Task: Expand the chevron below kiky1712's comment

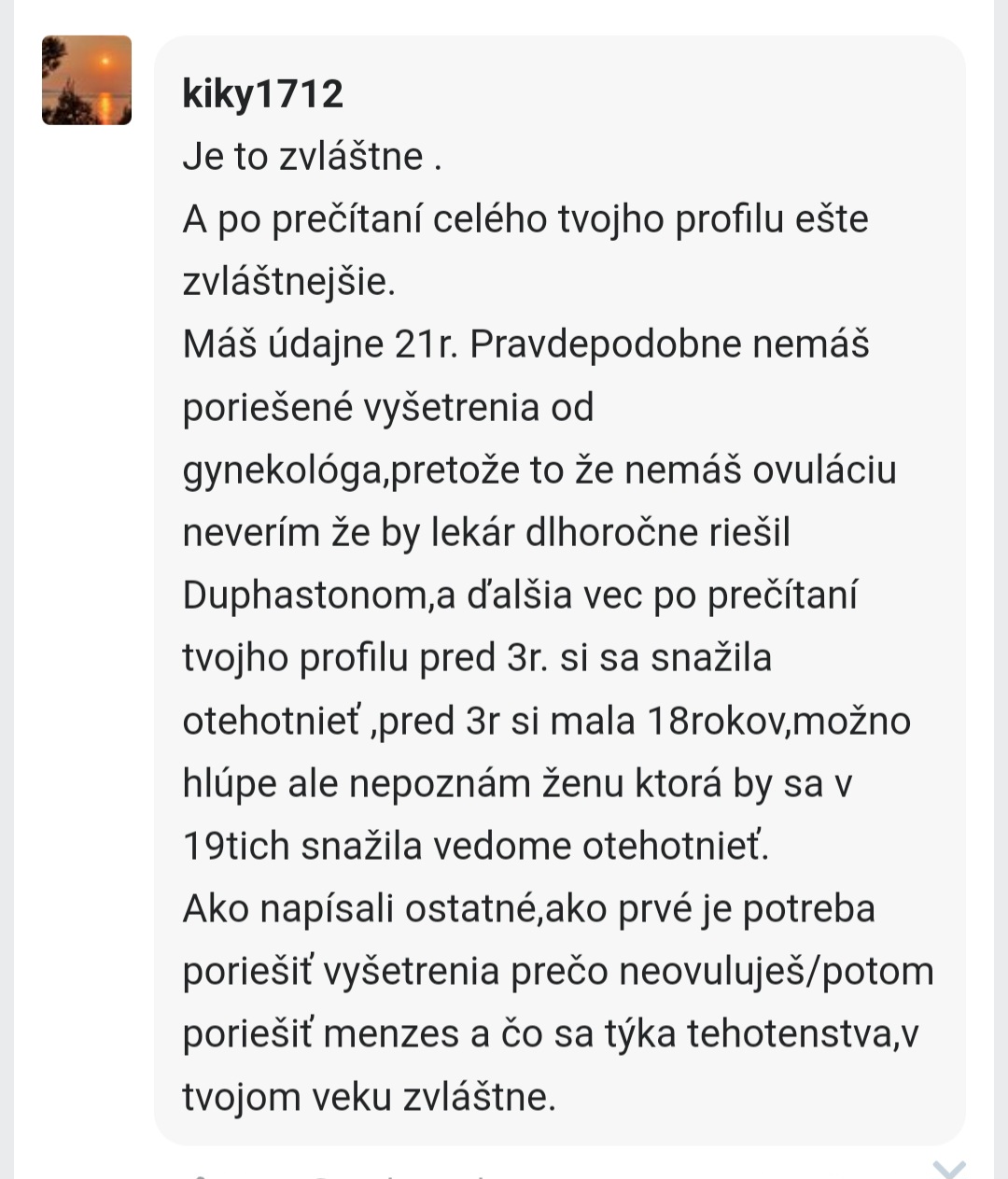Action: click(x=949, y=1168)
